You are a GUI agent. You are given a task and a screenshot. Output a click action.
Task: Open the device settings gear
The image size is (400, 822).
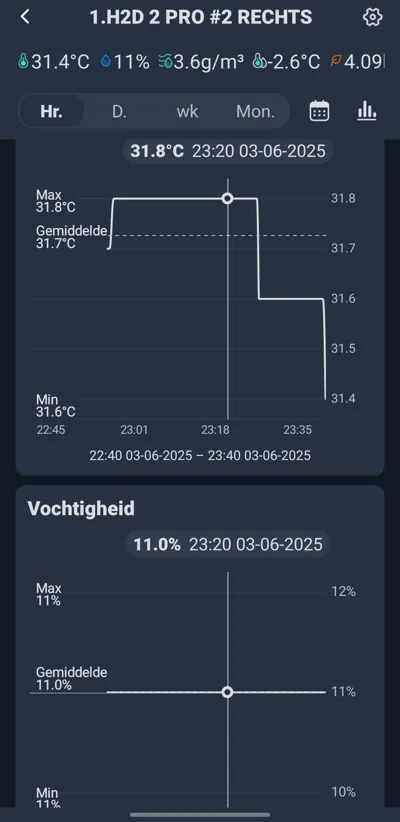pos(372,17)
